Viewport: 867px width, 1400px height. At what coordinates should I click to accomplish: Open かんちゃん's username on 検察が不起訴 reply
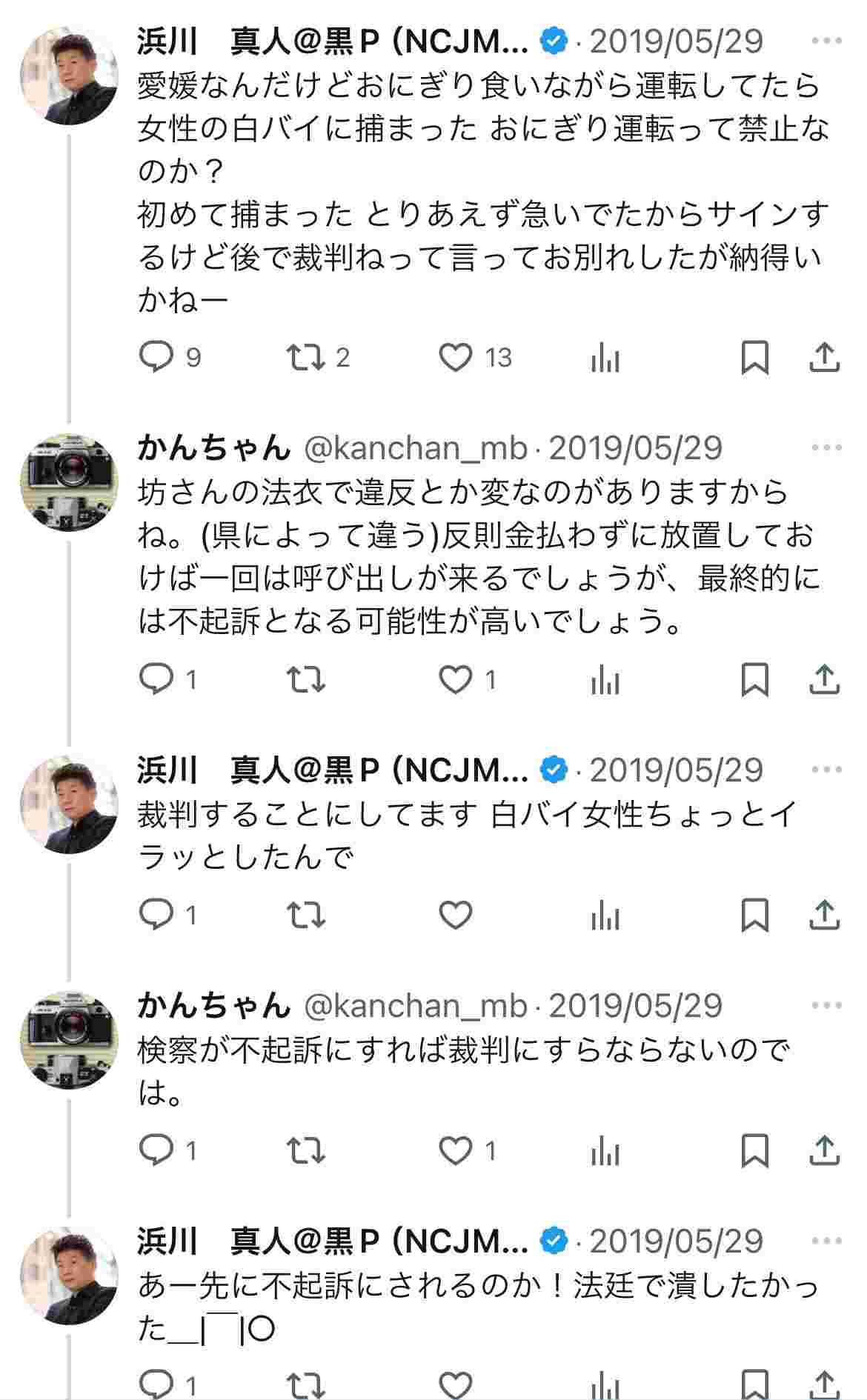point(213,1005)
